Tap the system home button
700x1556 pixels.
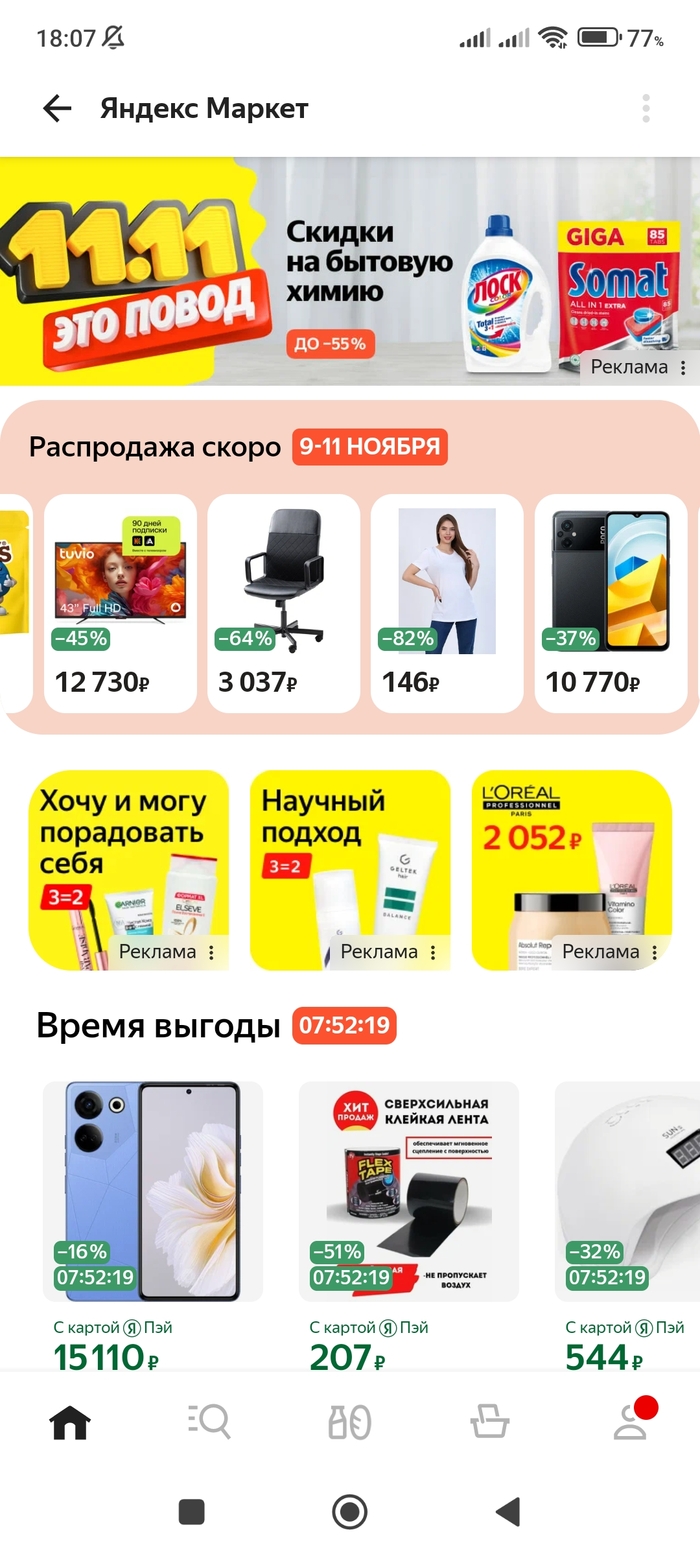click(x=349, y=1511)
